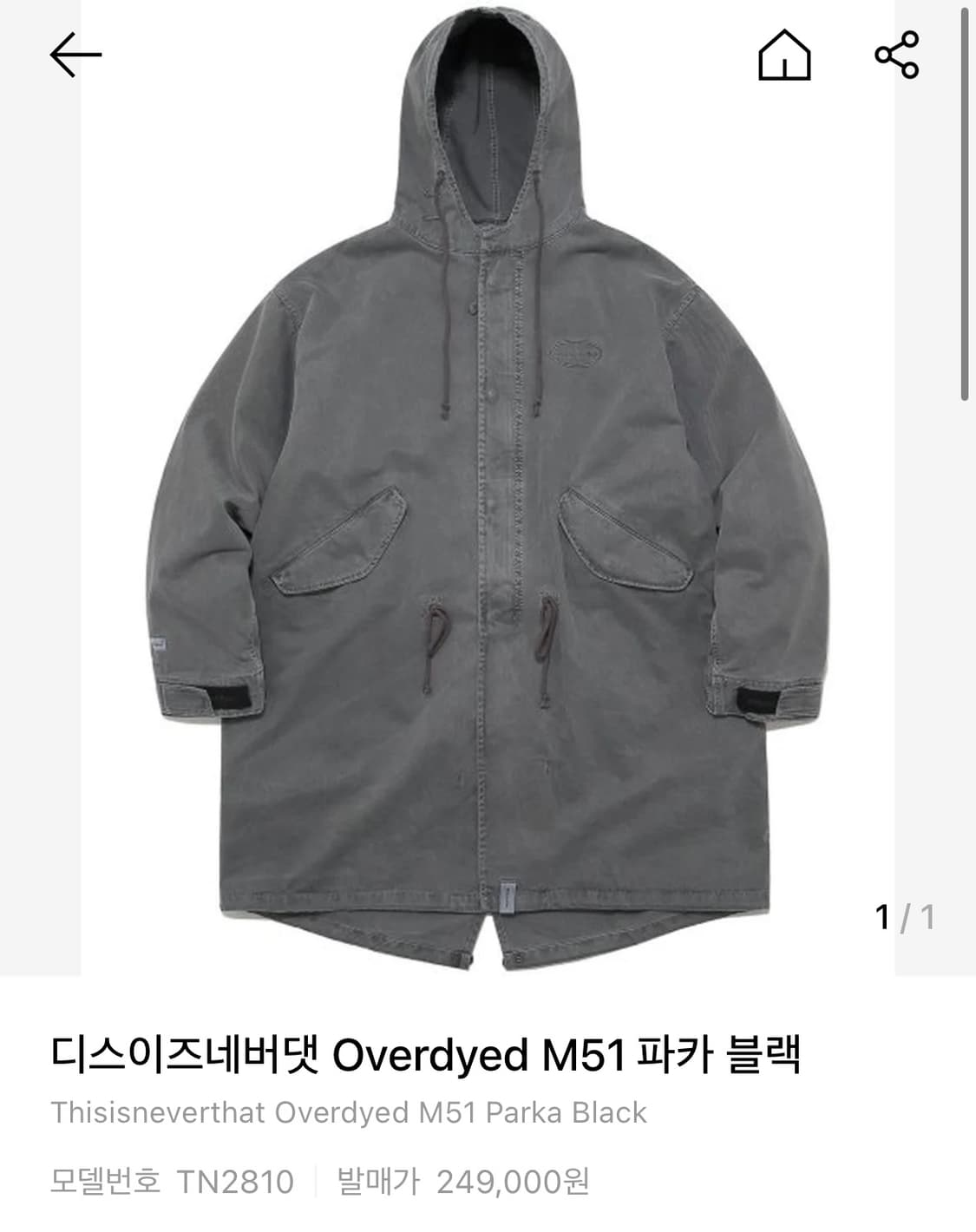The image size is (976, 1232).
Task: Select the home icon in the top bar
Action: [x=785, y=54]
